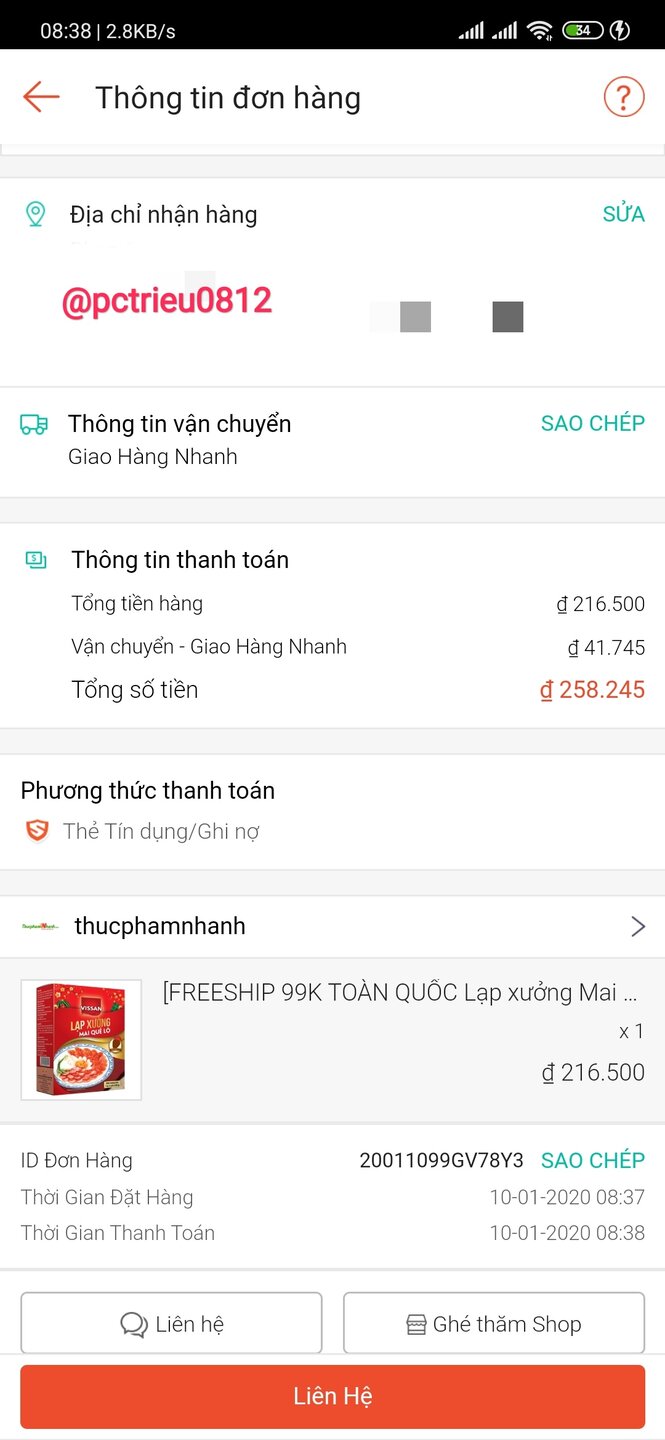Open the help question mark icon
This screenshot has width=665, height=1440.
[623, 97]
